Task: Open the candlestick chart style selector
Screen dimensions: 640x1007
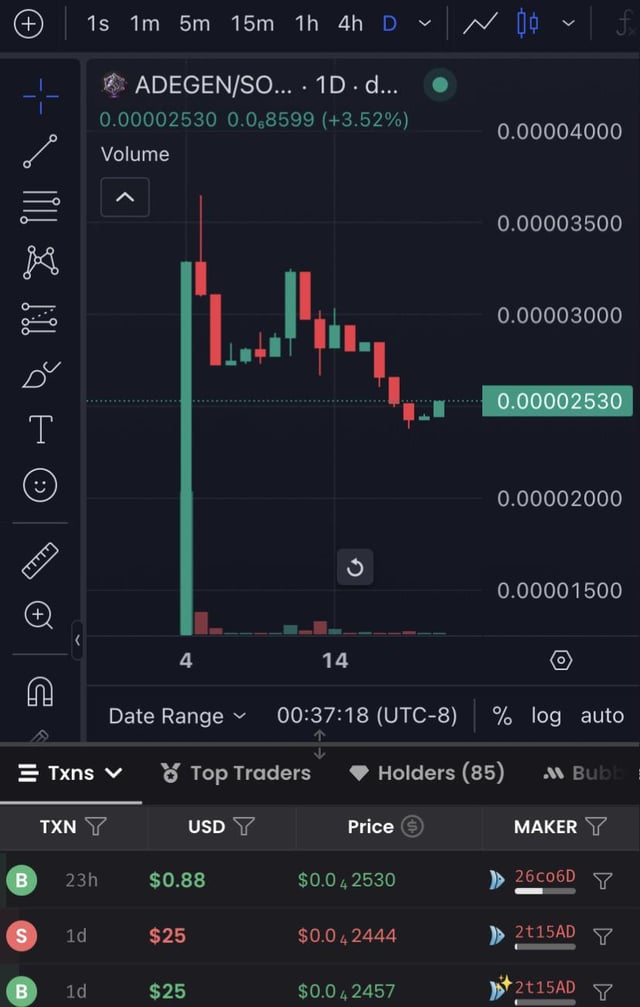Action: pyautogui.click(x=529, y=24)
